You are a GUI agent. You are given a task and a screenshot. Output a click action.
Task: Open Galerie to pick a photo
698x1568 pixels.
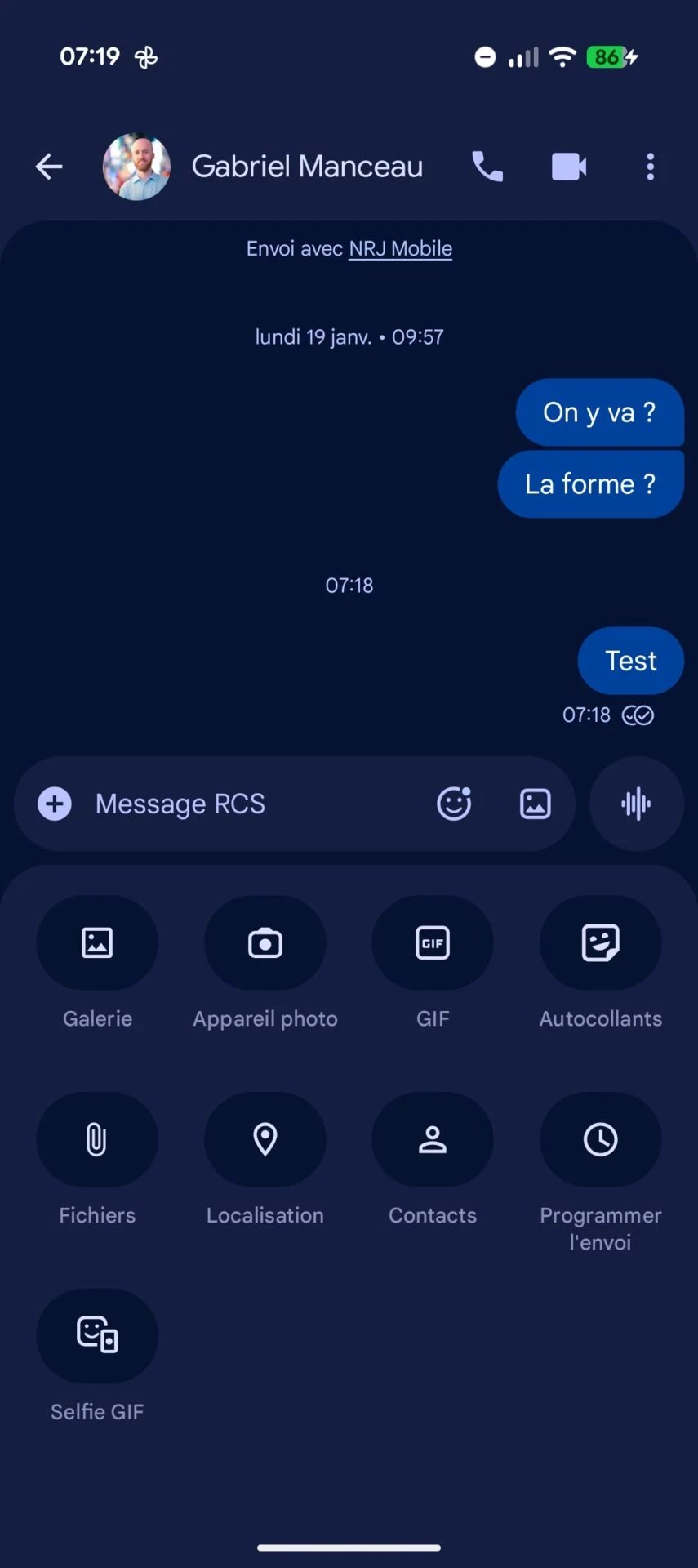tap(97, 943)
